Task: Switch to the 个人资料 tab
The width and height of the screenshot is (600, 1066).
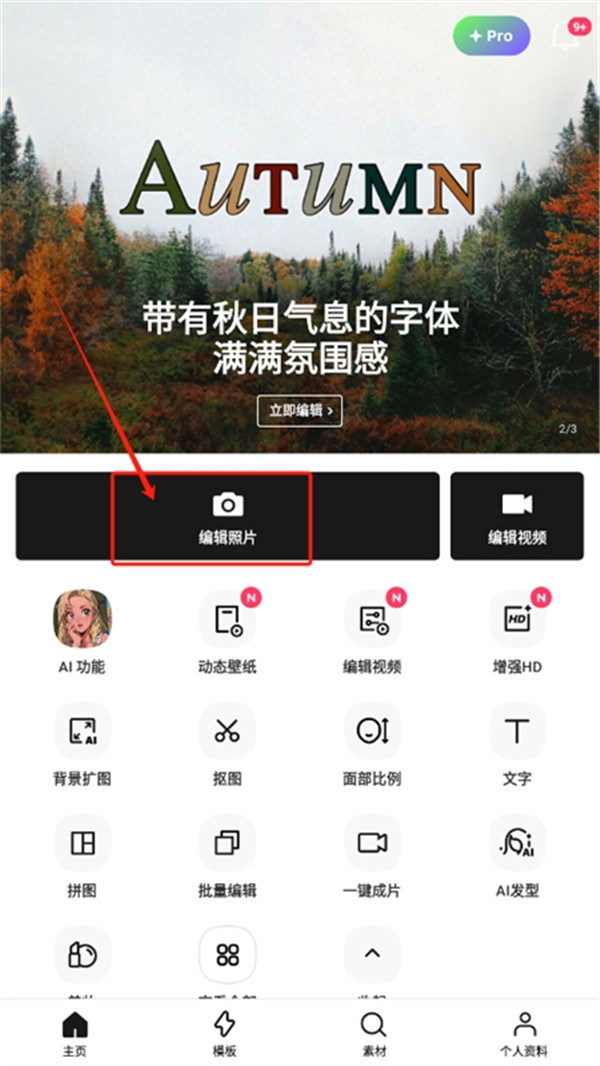Action: tap(523, 1032)
